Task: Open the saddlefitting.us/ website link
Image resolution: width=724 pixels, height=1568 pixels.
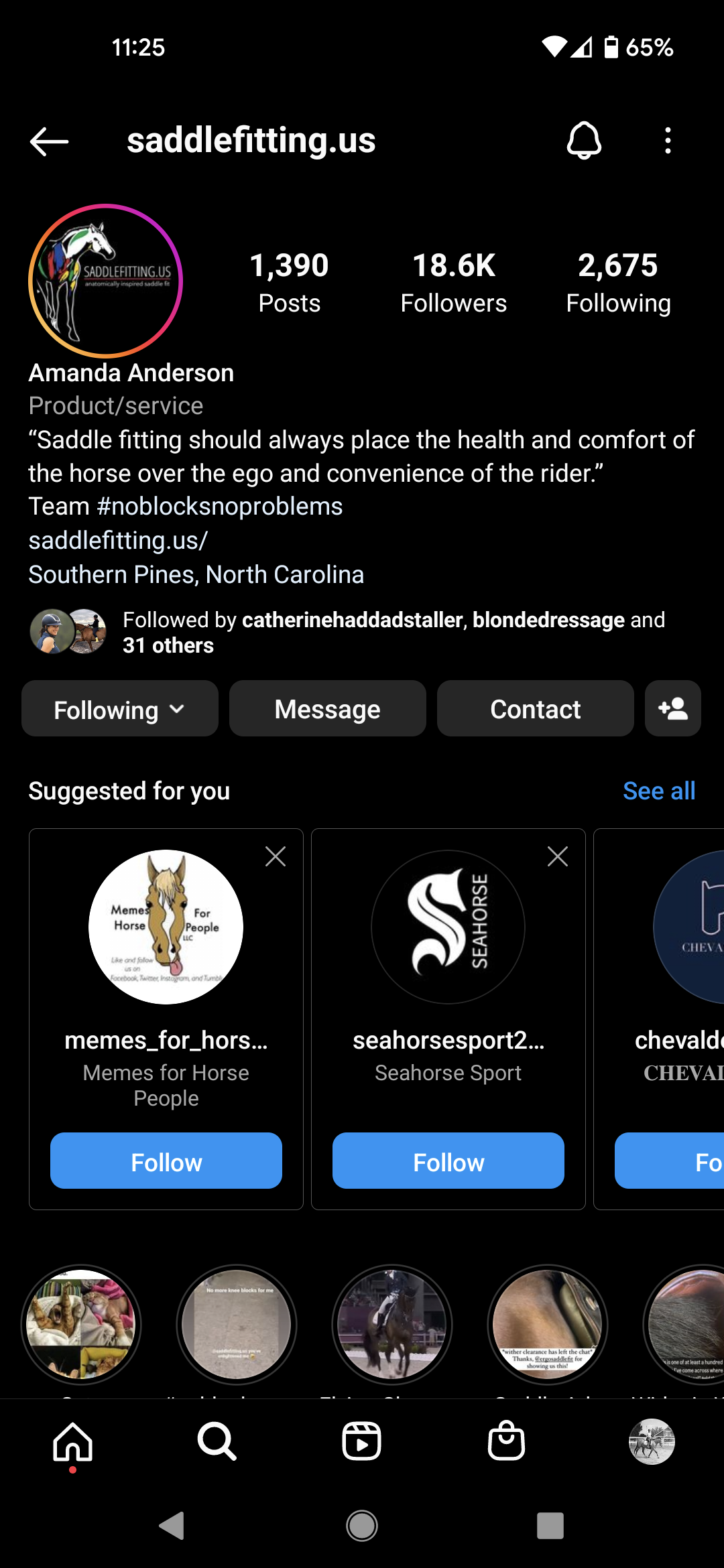Action: [x=118, y=540]
